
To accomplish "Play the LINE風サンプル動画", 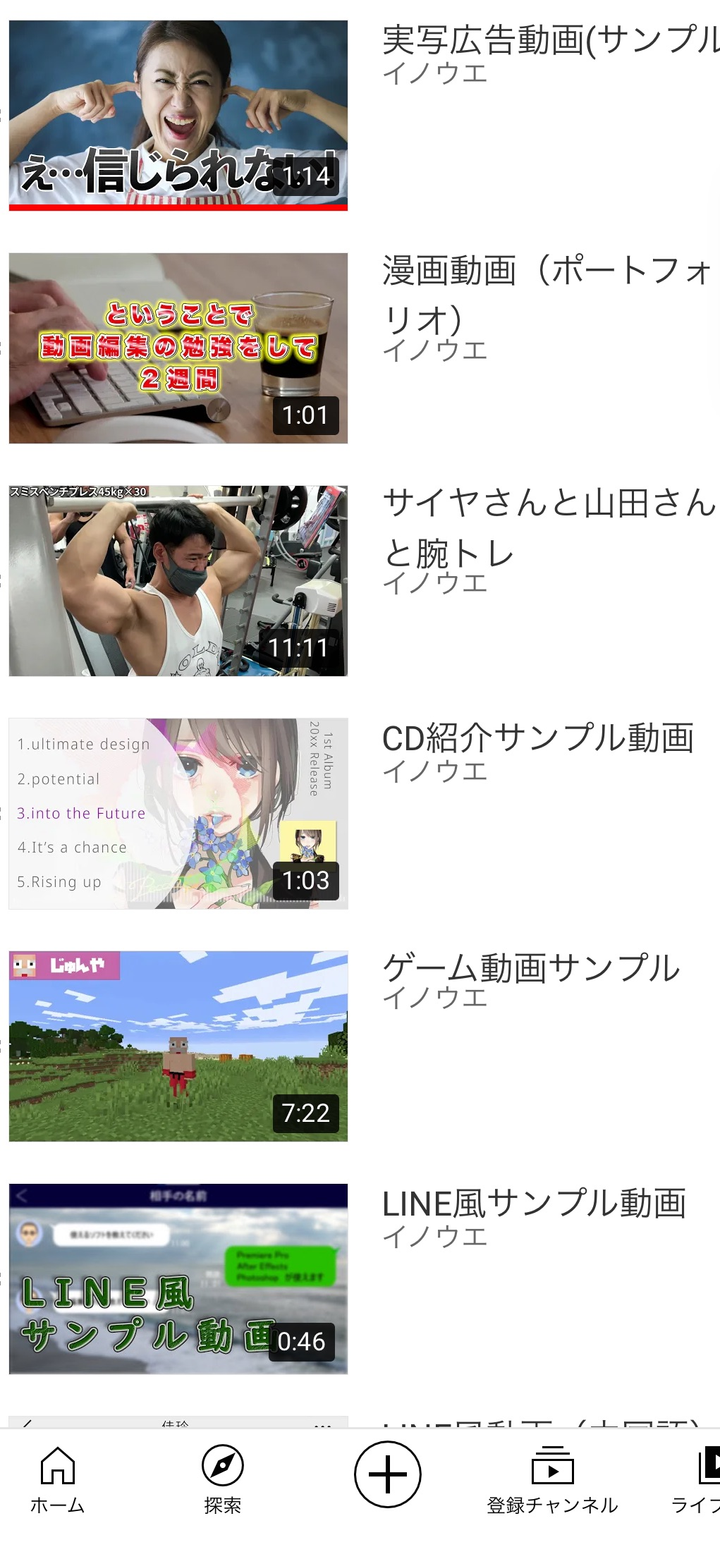I will click(x=178, y=1278).
